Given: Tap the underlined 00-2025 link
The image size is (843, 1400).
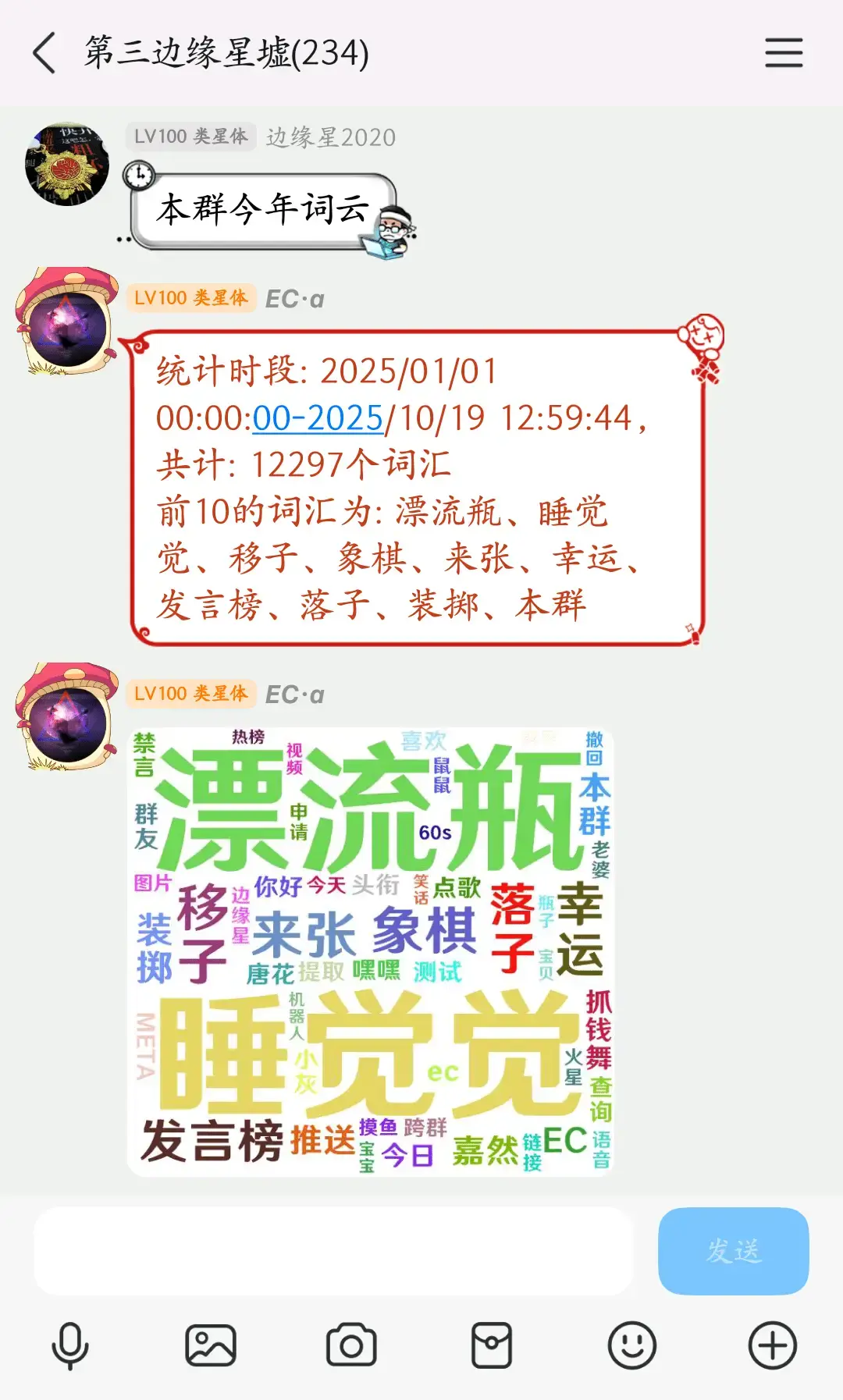Looking at the screenshot, I should [318, 418].
